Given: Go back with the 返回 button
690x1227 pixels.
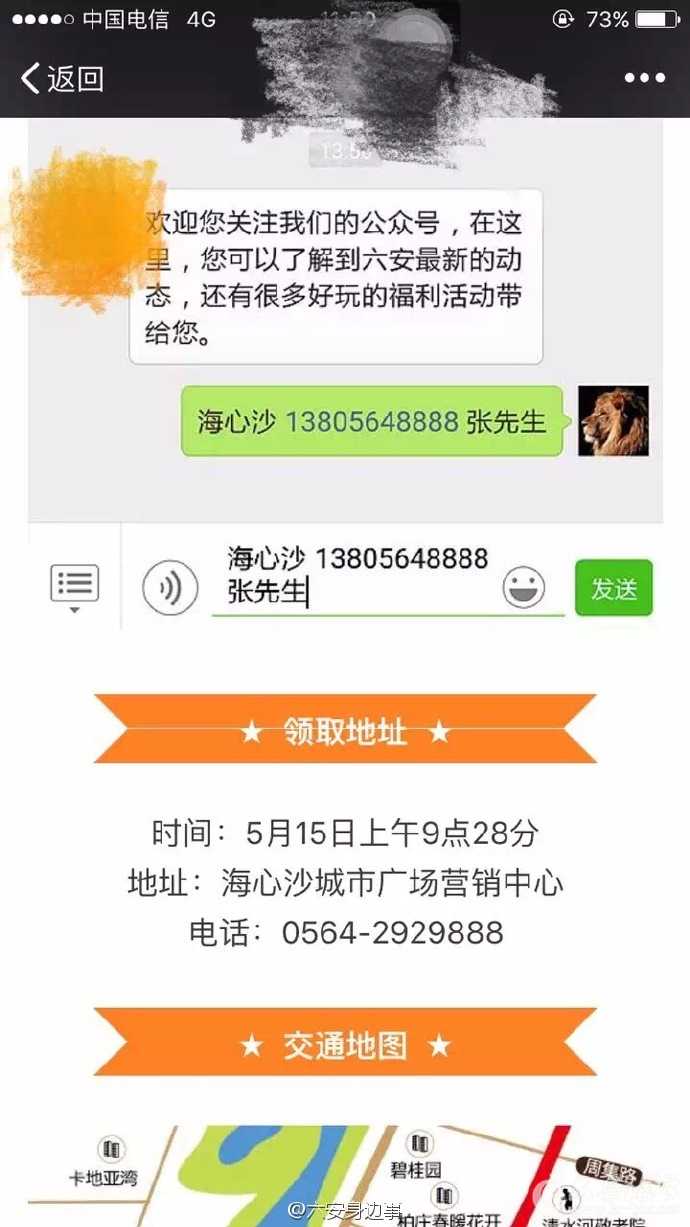Looking at the screenshot, I should click(62, 78).
